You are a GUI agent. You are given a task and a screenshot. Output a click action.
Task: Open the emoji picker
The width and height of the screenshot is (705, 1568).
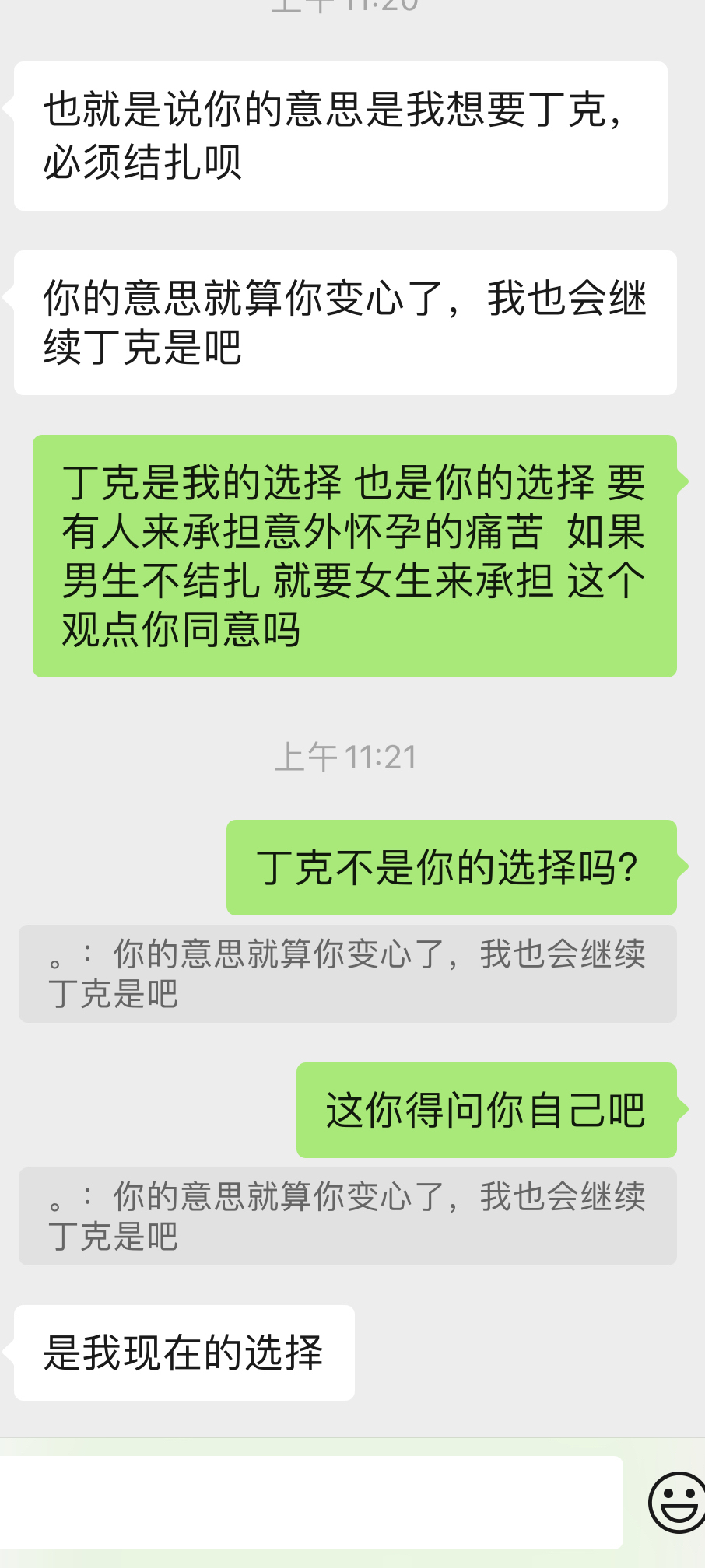click(x=676, y=1502)
